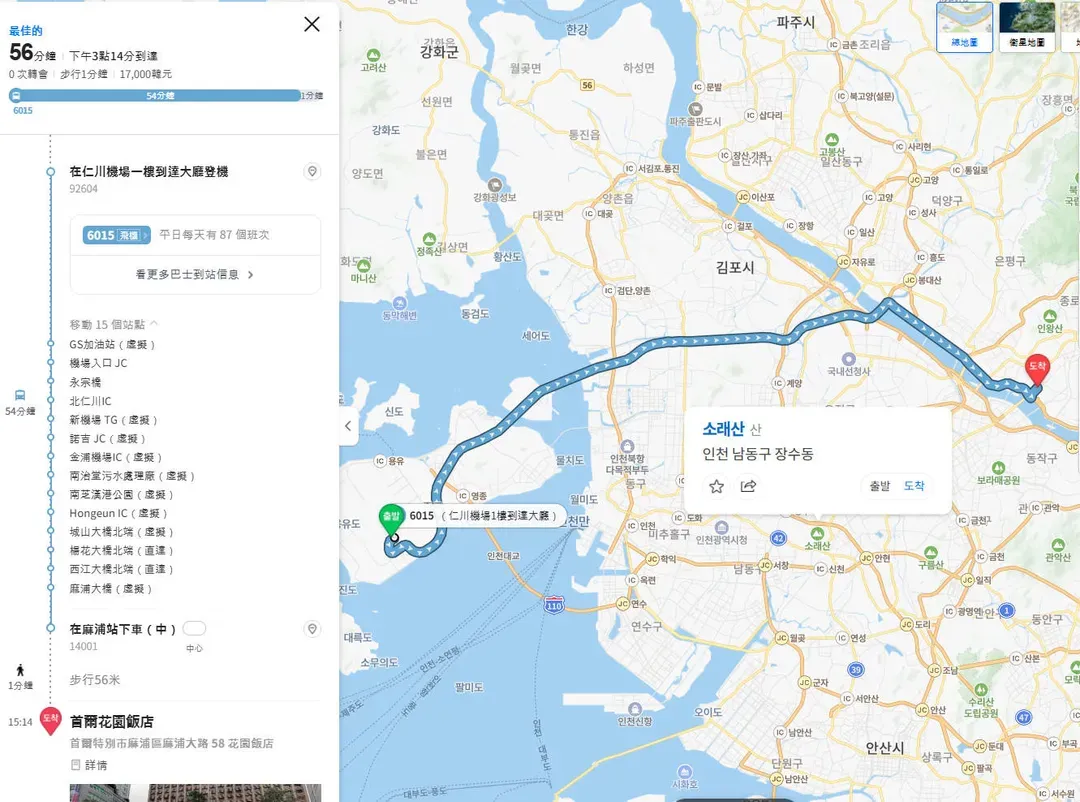
Task: Switch to the satellite map view
Action: coord(1027,27)
